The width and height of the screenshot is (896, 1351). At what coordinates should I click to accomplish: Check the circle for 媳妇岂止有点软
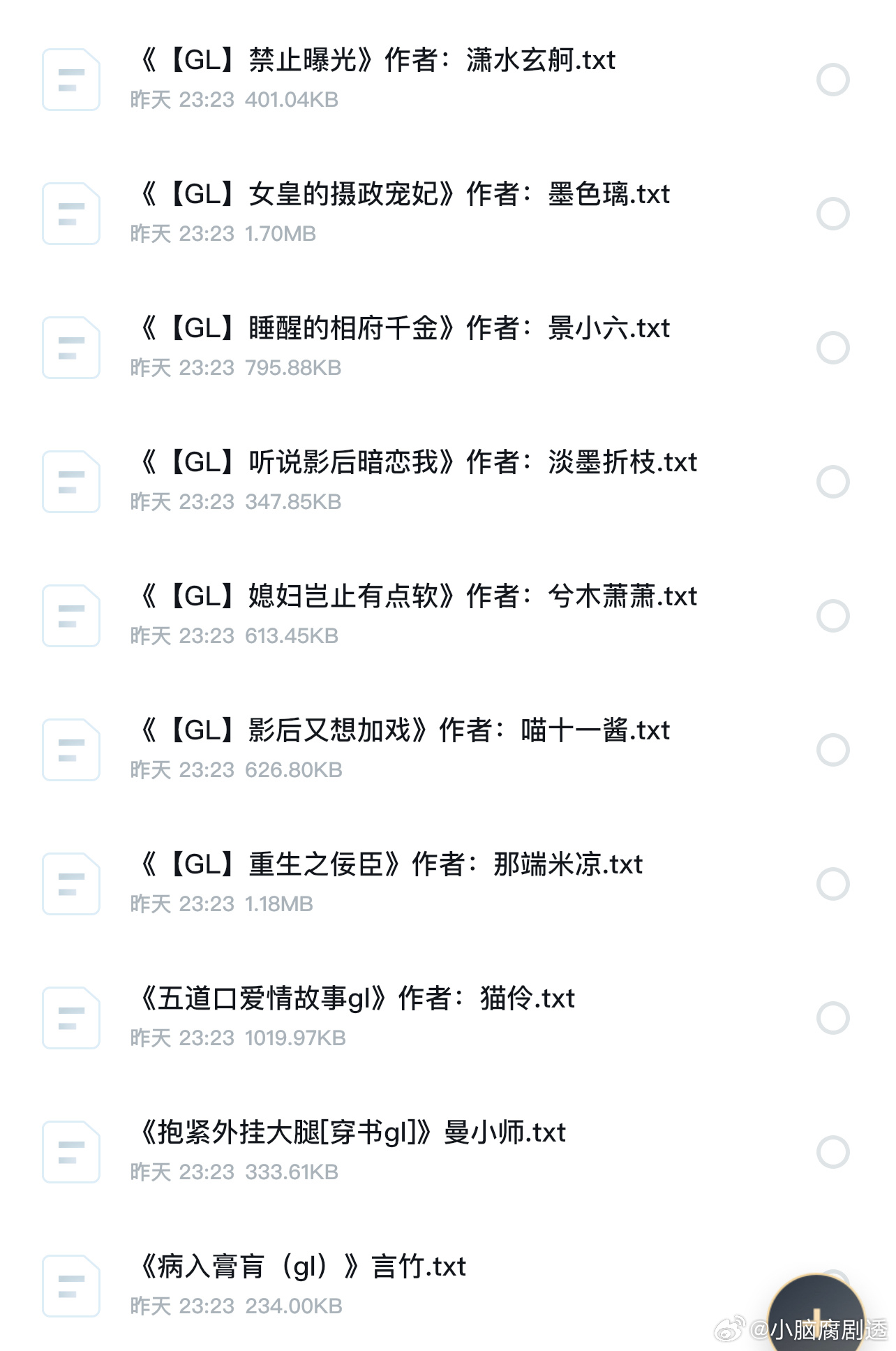tap(832, 616)
